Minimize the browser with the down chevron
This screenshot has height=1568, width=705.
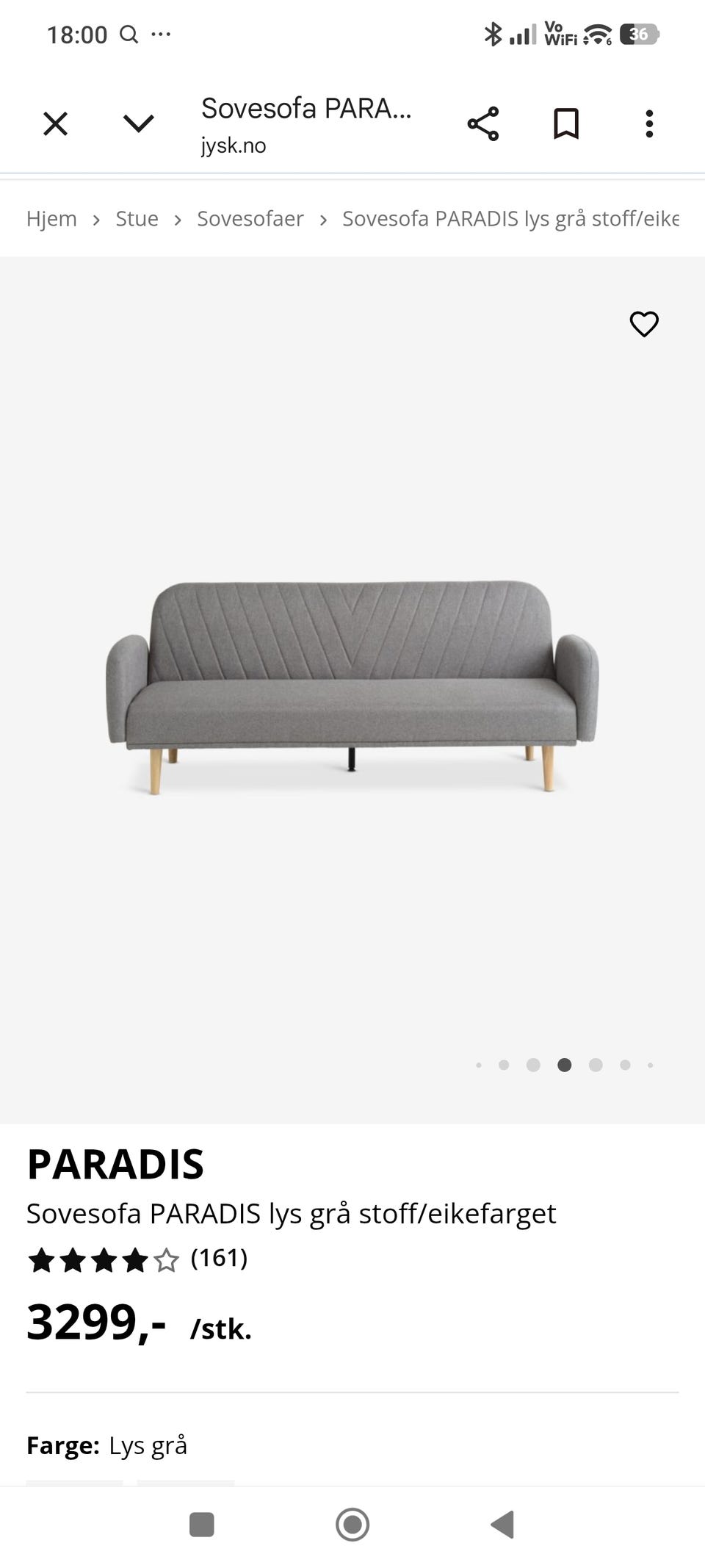click(x=138, y=124)
